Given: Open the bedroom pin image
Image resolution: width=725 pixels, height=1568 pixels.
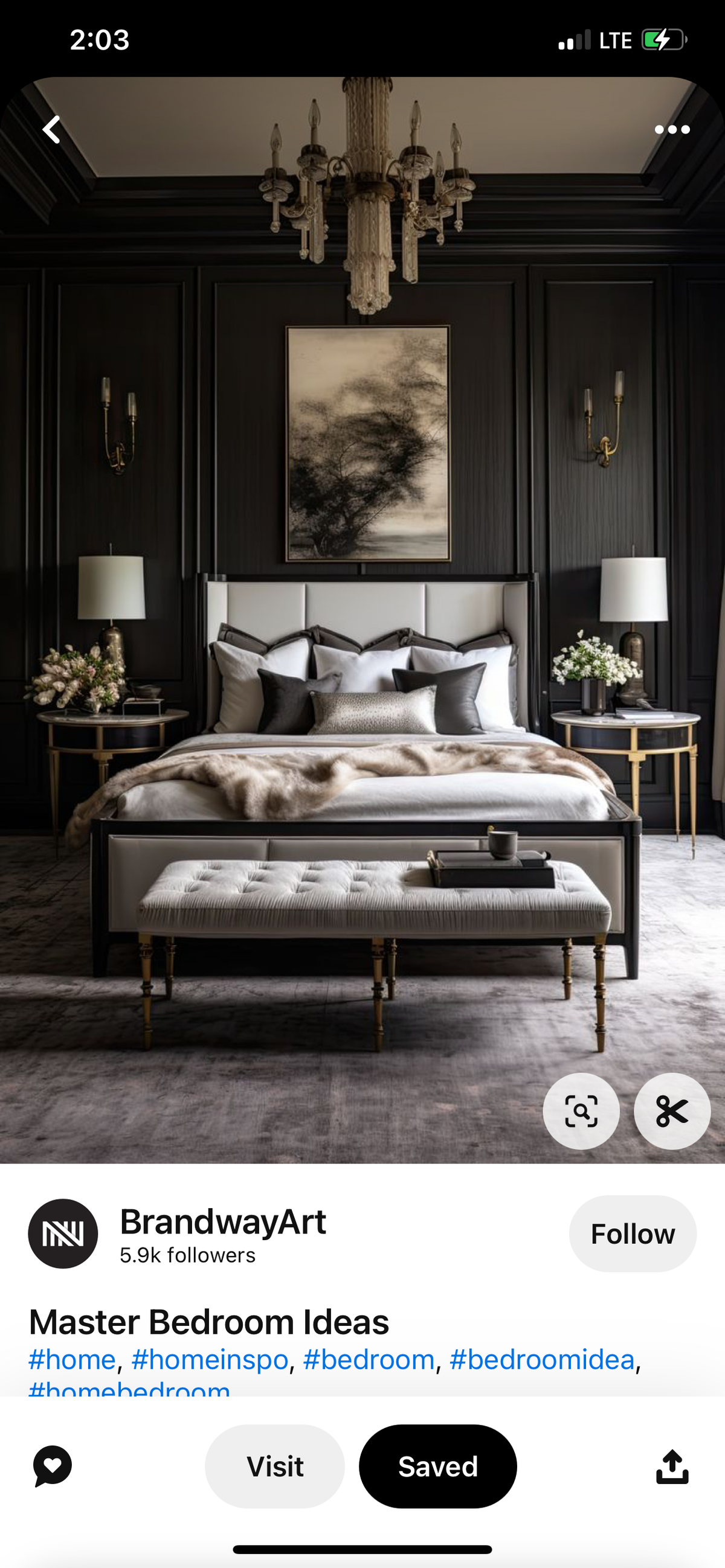Looking at the screenshot, I should 362,609.
